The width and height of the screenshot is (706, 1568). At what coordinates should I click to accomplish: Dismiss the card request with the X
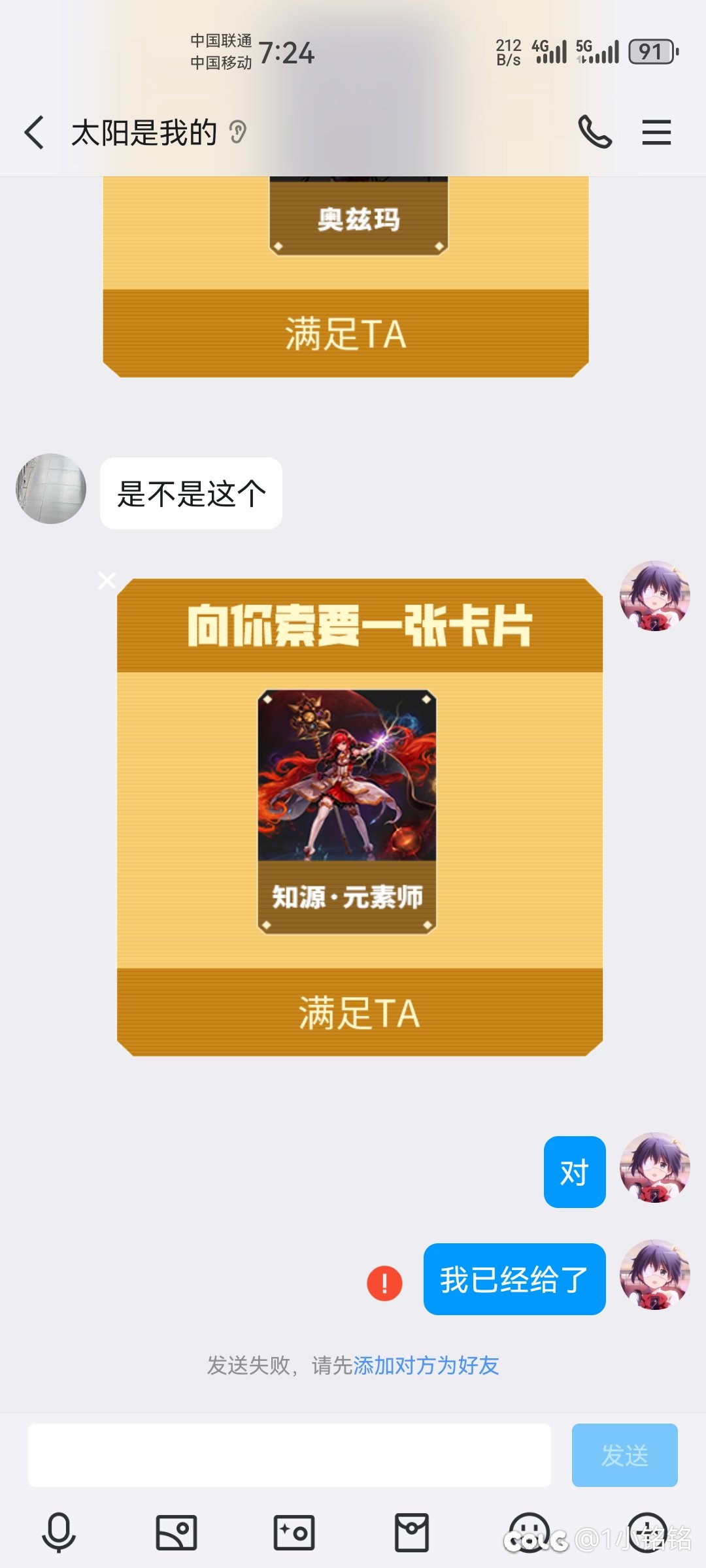point(107,580)
